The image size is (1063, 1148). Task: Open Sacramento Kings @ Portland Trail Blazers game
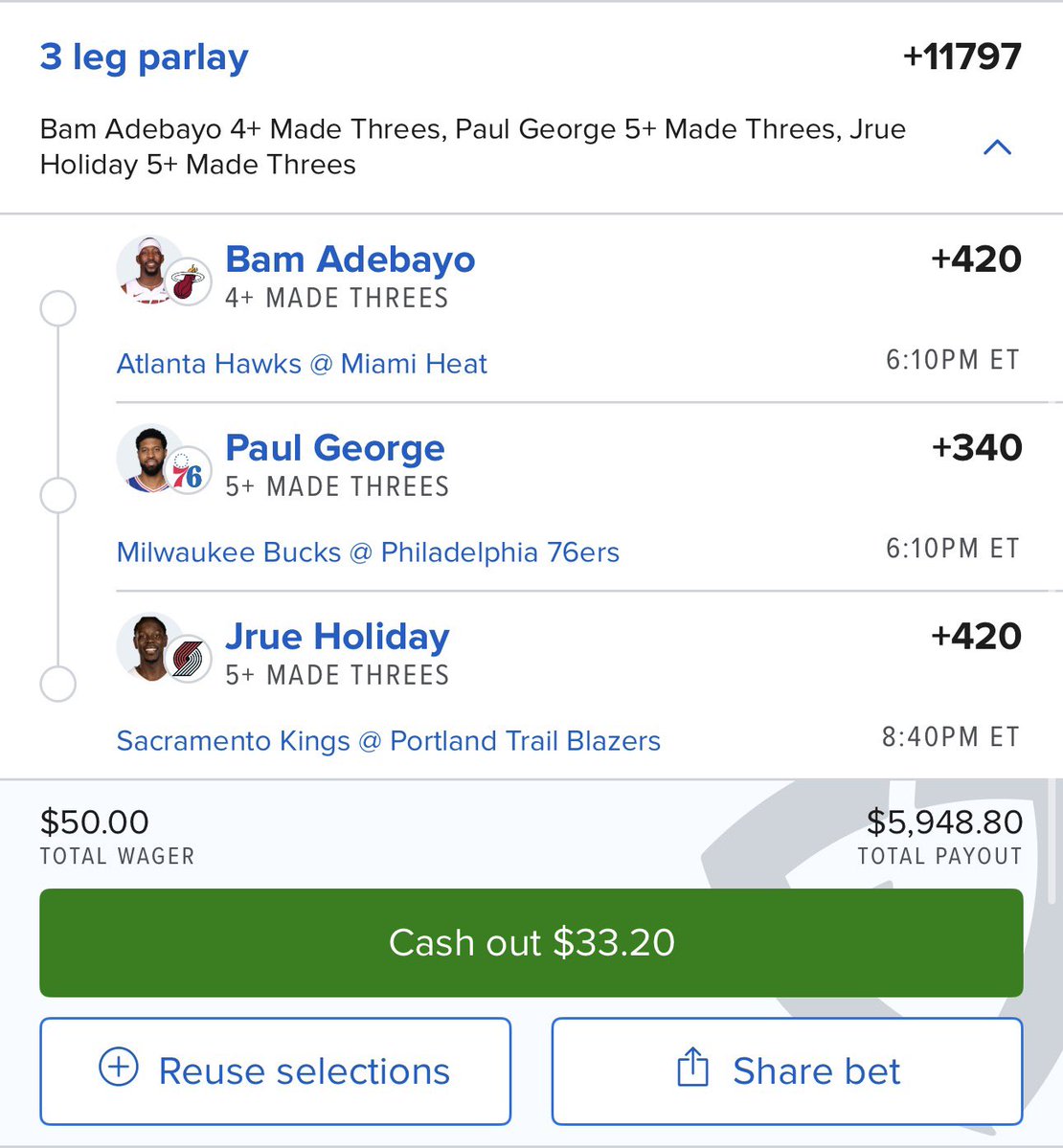(x=388, y=741)
